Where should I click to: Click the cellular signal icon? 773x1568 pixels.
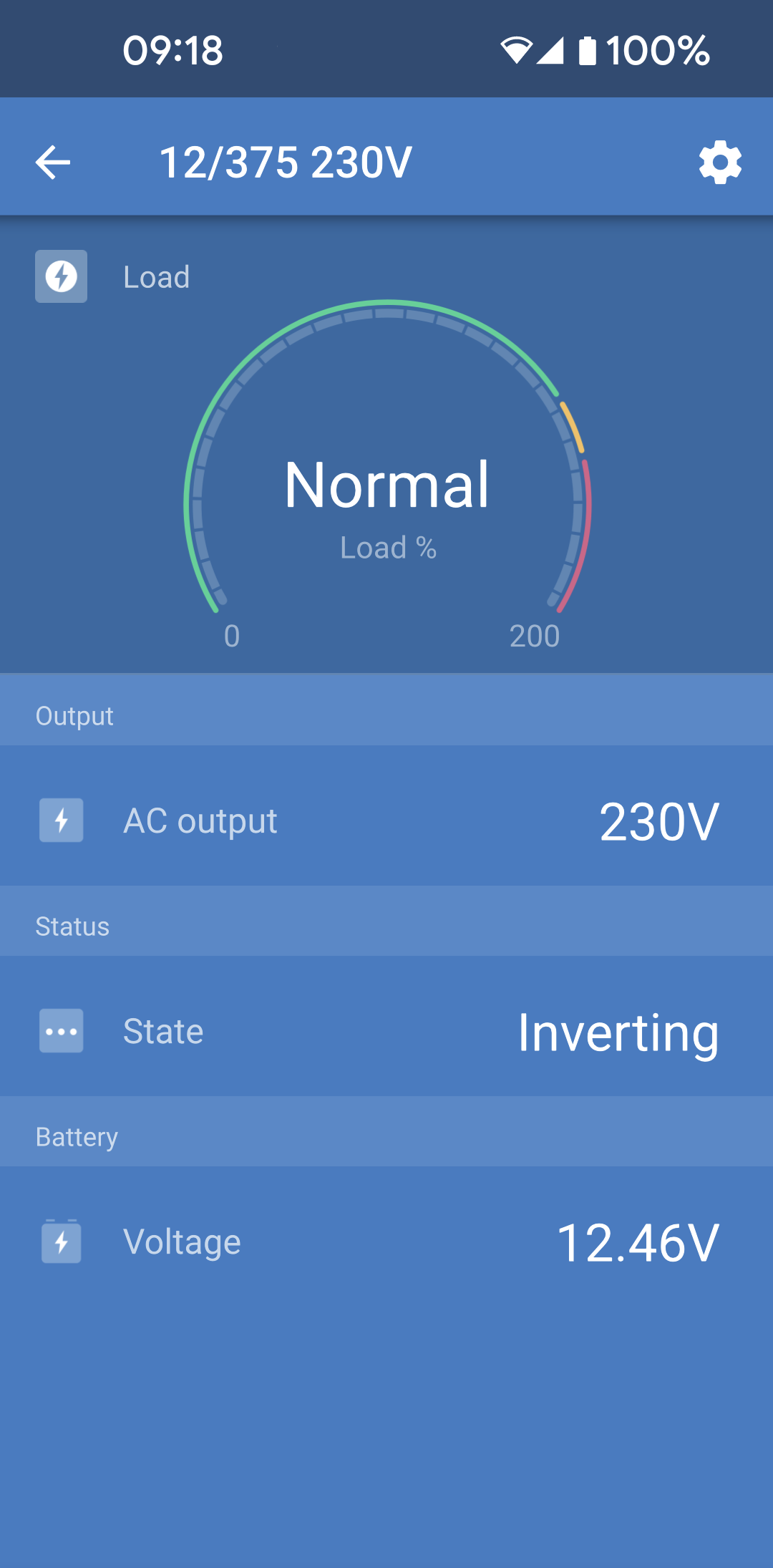pyautogui.click(x=552, y=50)
